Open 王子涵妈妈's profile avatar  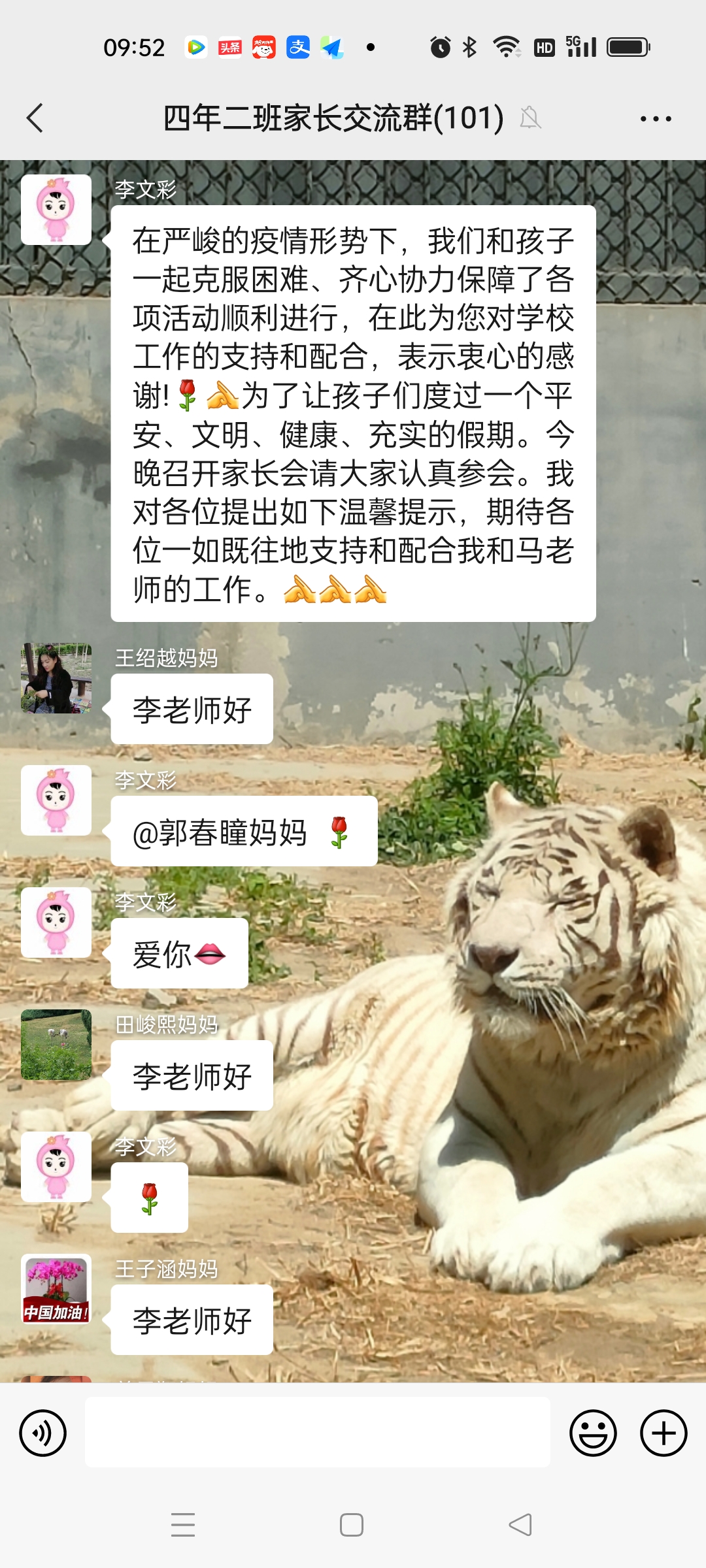click(x=56, y=1289)
